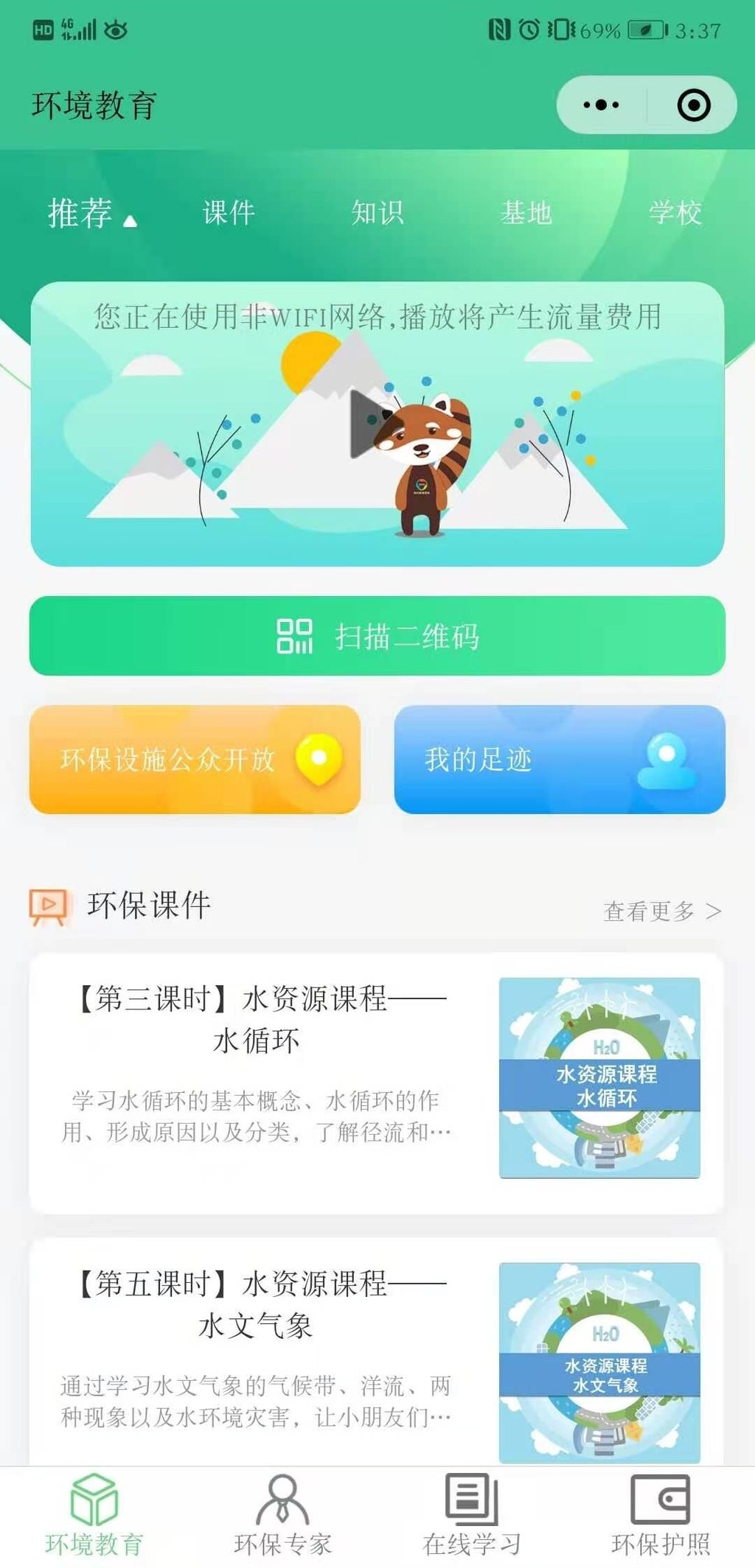Image resolution: width=755 pixels, height=1568 pixels.
Task: Close the mini program with the circle button
Action: click(693, 105)
